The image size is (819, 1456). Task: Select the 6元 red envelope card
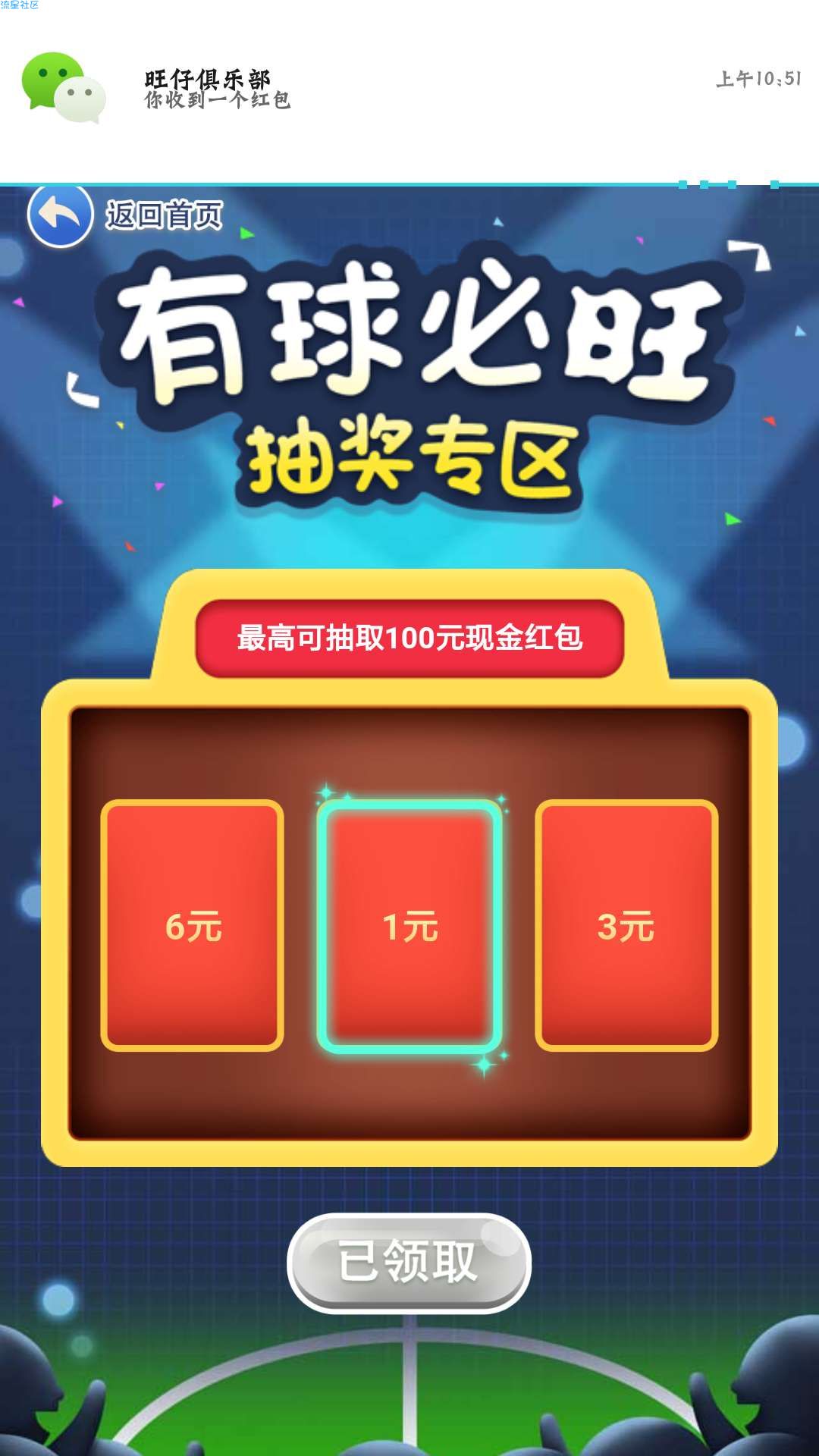193,925
